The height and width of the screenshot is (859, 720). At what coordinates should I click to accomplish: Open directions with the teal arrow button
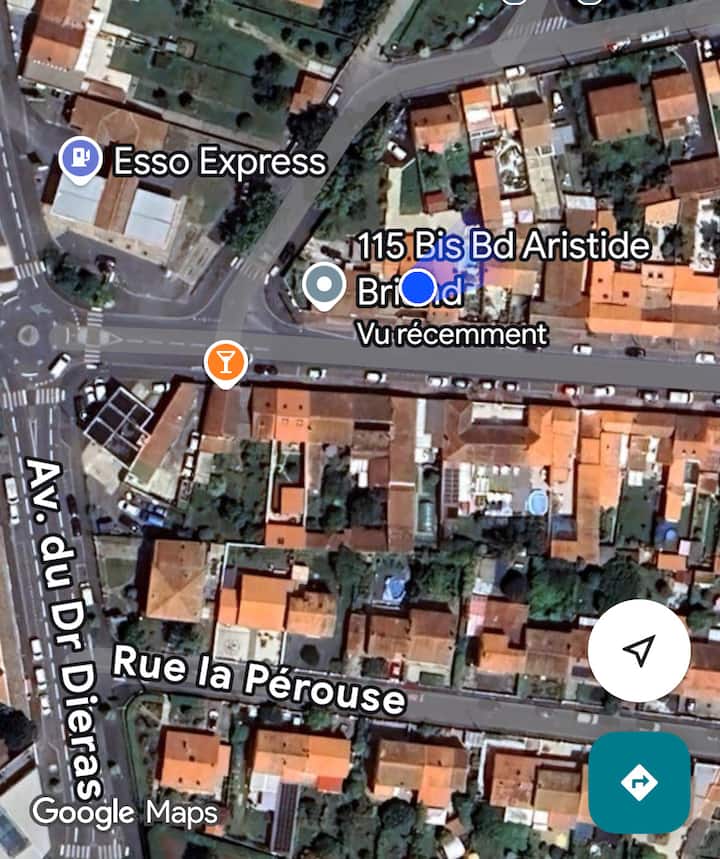(x=639, y=783)
